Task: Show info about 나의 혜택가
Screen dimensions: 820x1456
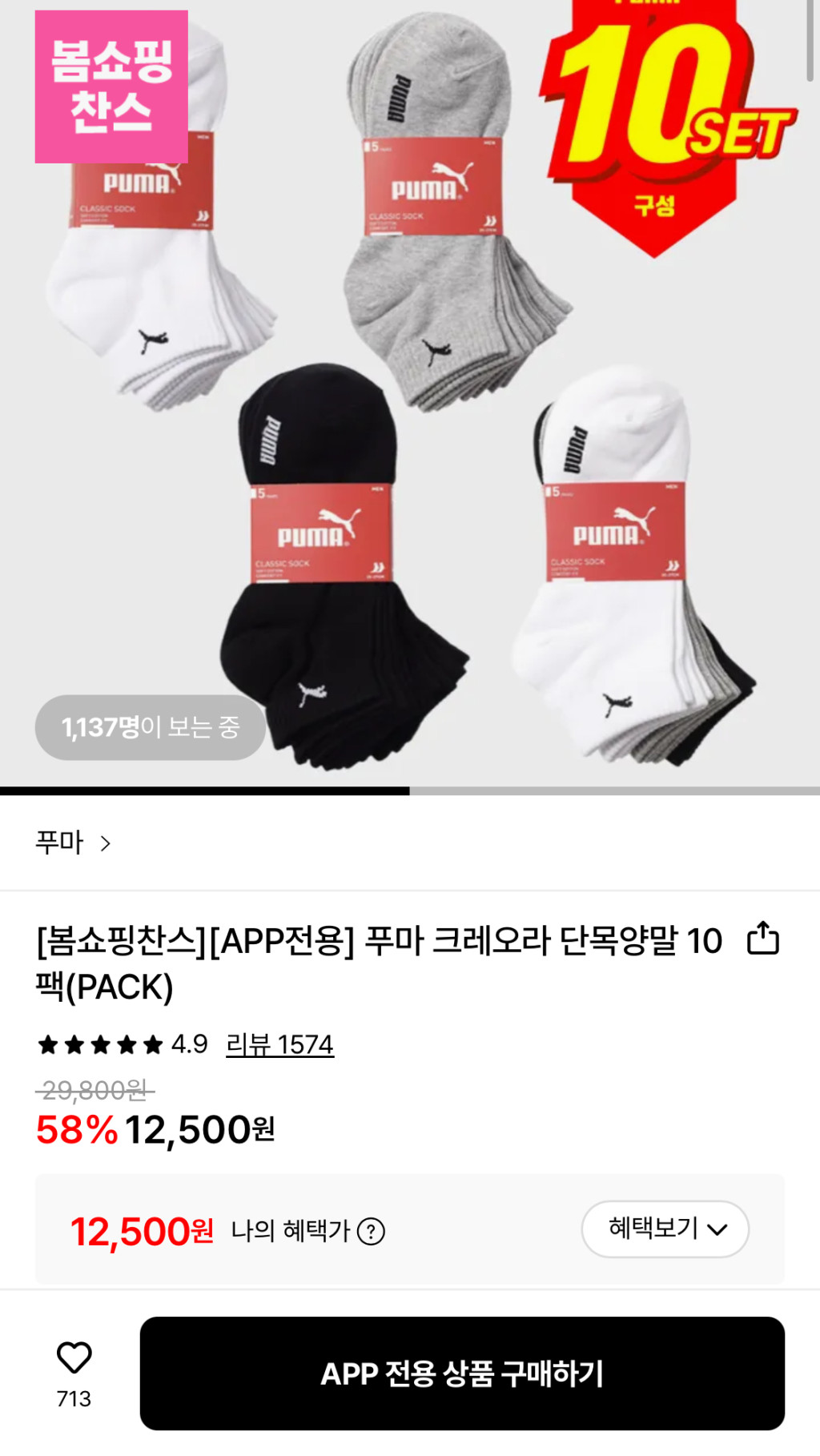Action: [372, 1231]
